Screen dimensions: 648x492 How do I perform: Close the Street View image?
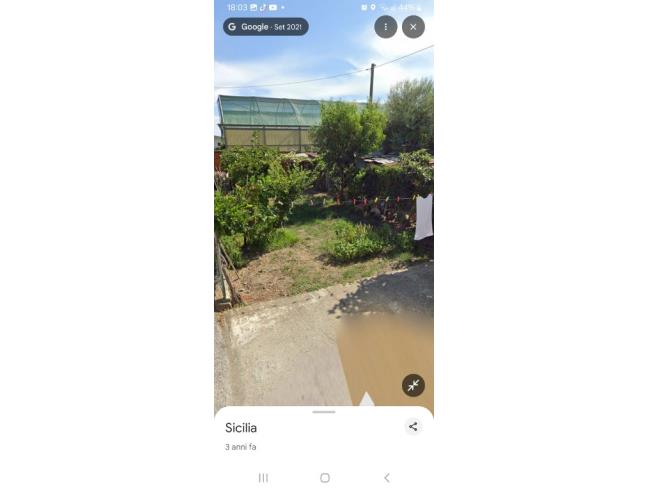pyautogui.click(x=413, y=27)
